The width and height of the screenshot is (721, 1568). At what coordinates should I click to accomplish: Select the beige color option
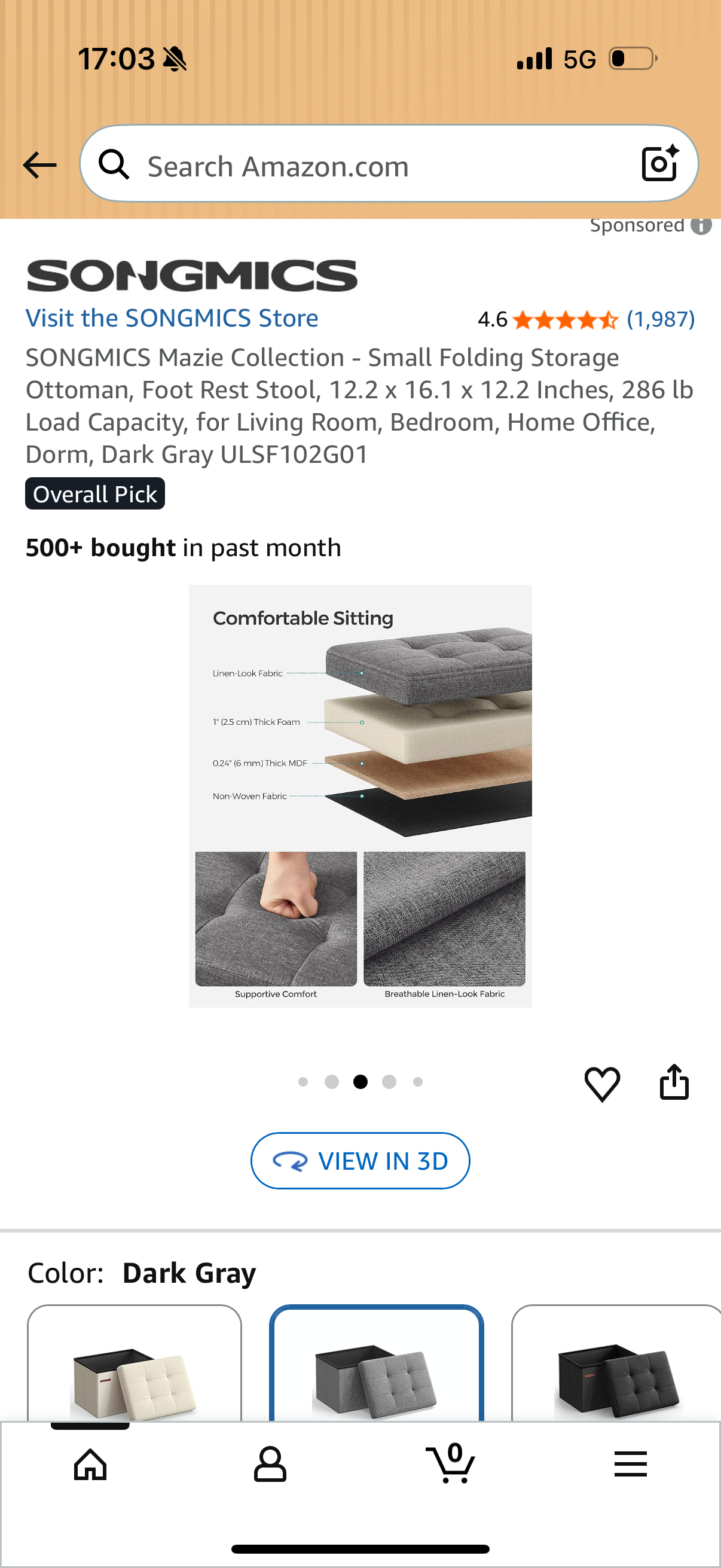point(135,1363)
